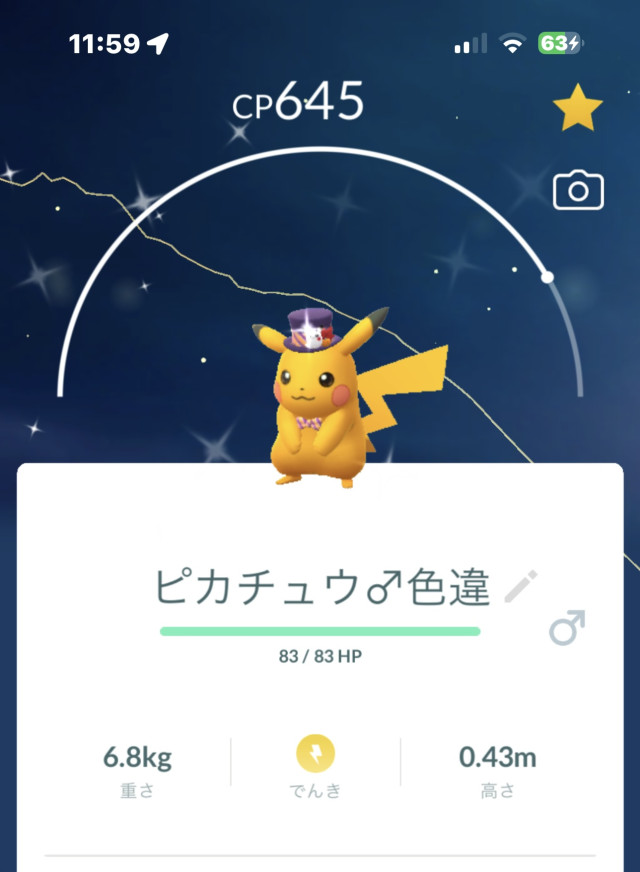Edit the nickname with the pencil icon
The image size is (640, 872).
tap(520, 587)
